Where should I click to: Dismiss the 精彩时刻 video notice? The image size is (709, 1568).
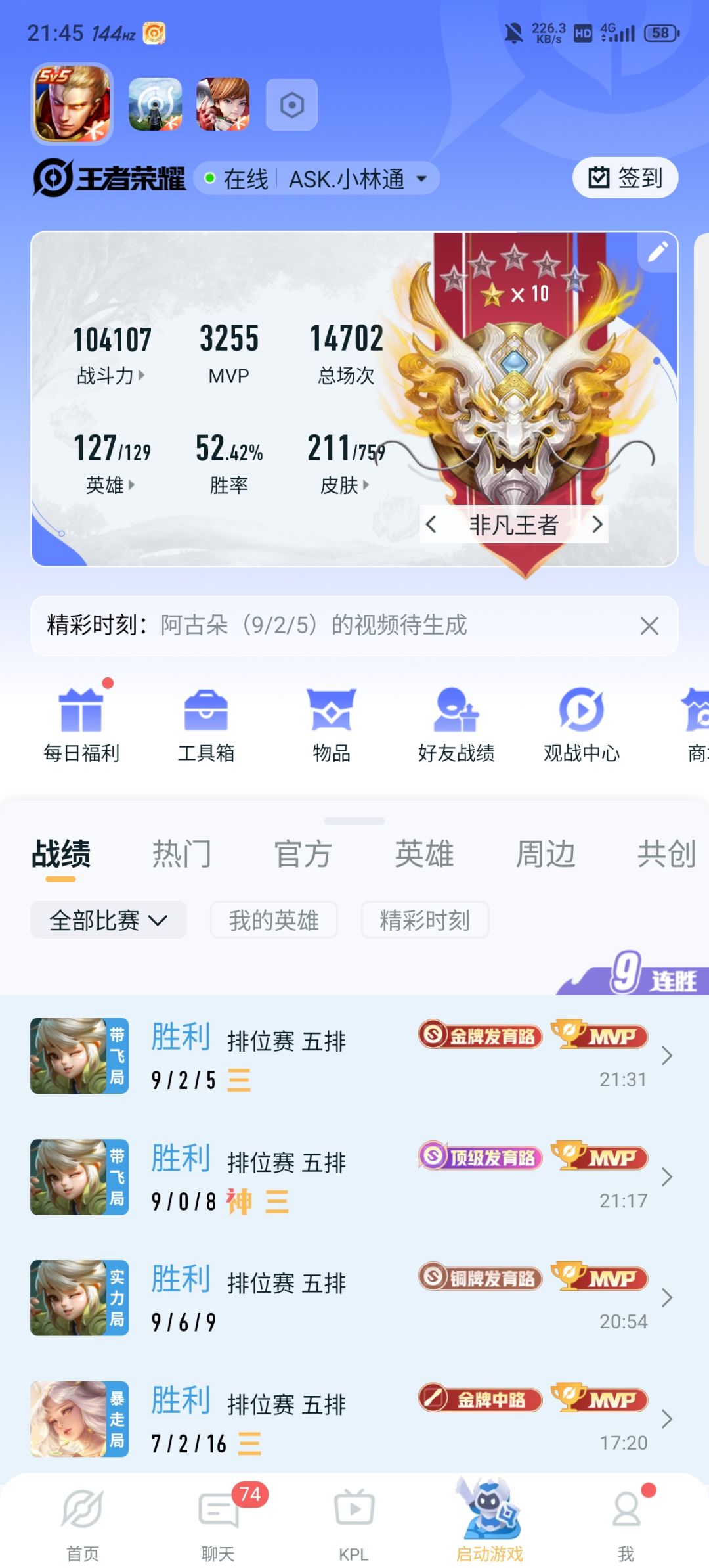coord(649,626)
